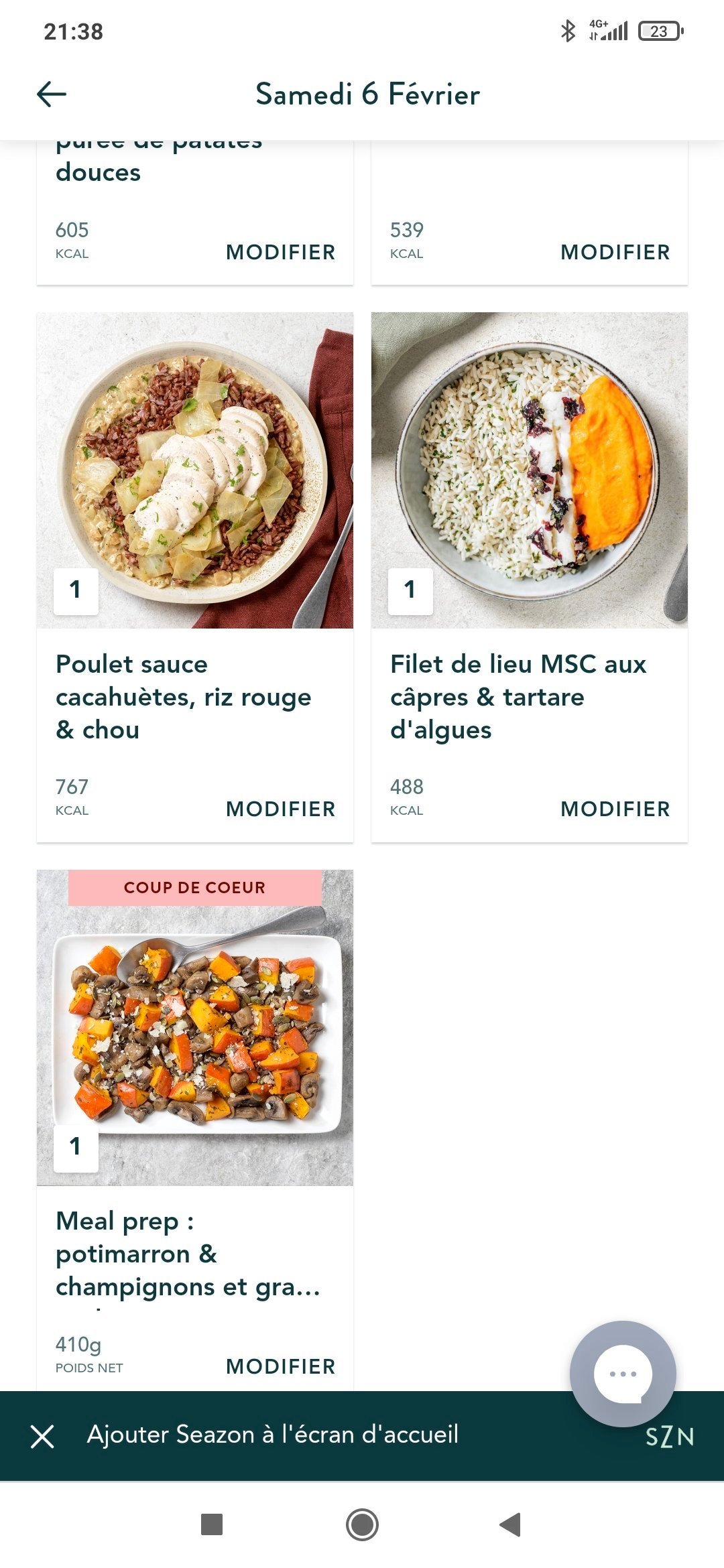Screen dimensions: 724x1568
Task: Tap MODIFIER on the 605 kcal dish
Action: [x=280, y=253]
